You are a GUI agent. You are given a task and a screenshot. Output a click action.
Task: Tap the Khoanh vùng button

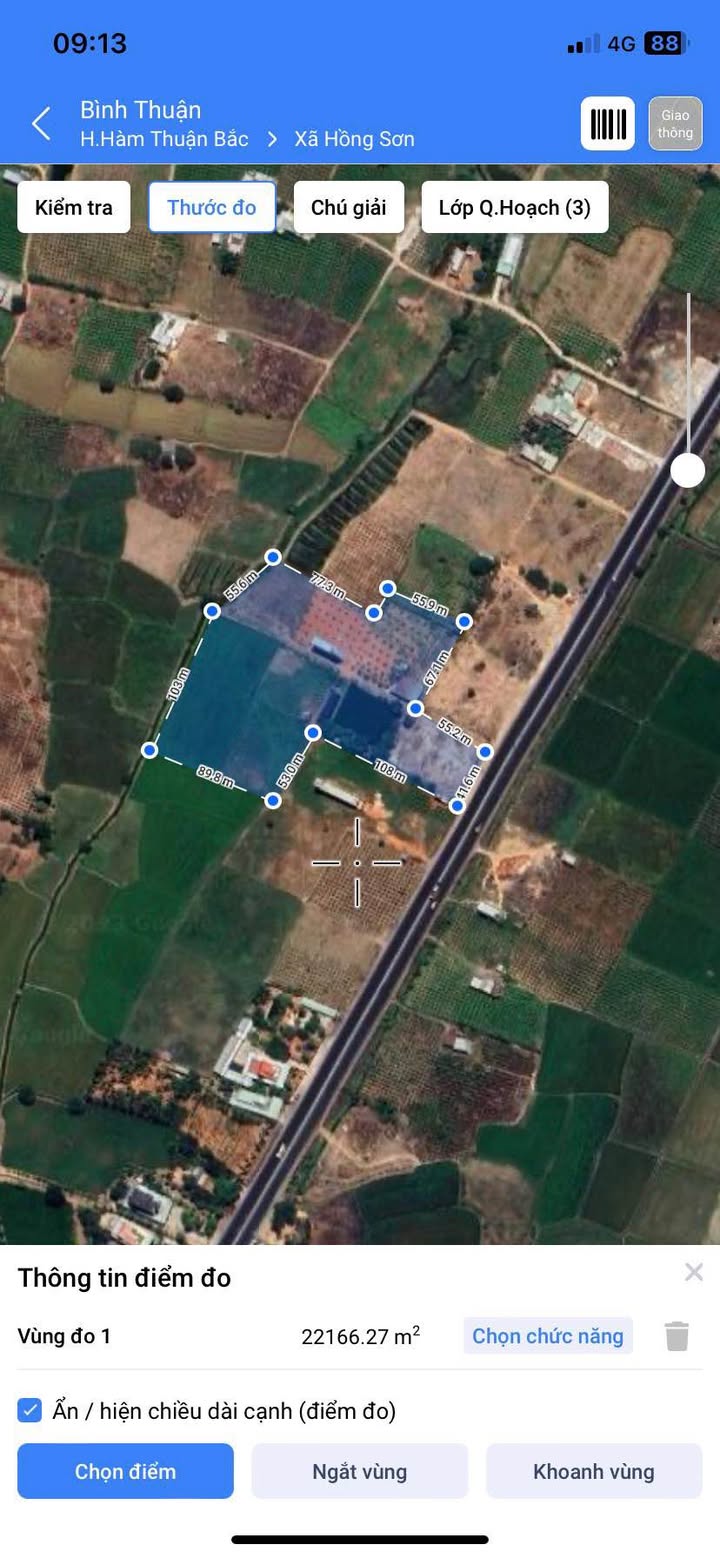pos(594,1471)
